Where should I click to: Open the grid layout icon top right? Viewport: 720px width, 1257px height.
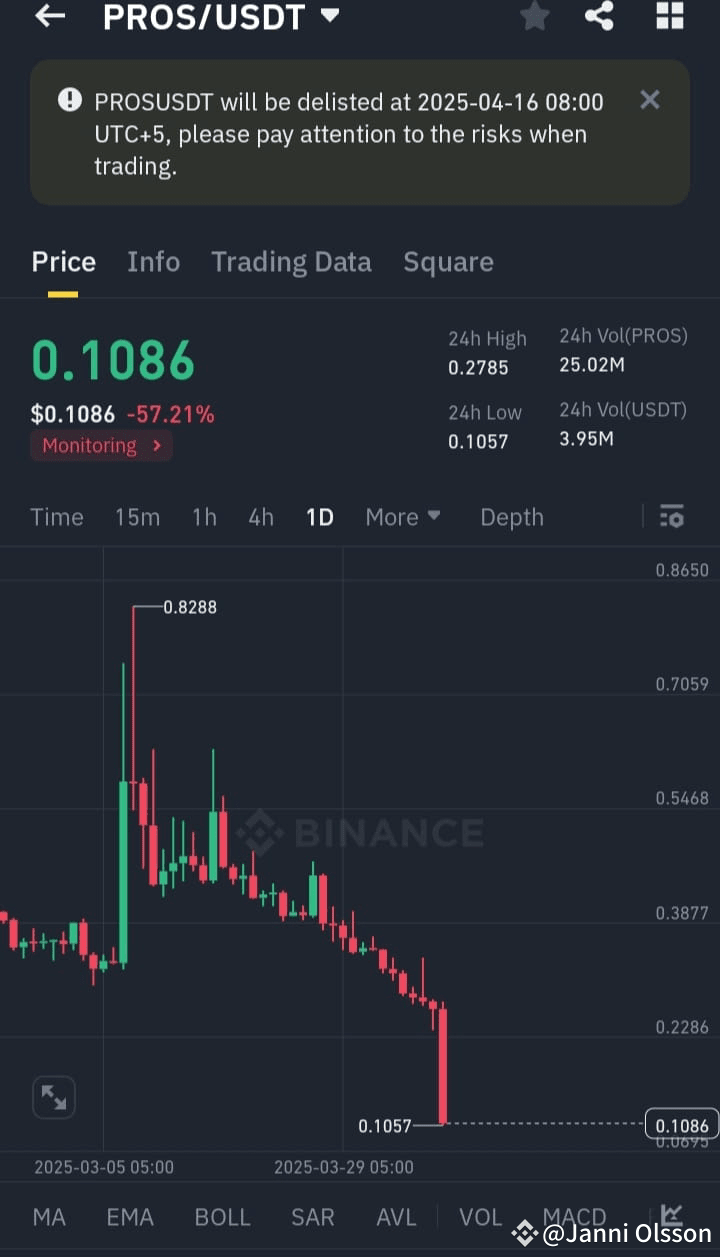click(x=669, y=16)
